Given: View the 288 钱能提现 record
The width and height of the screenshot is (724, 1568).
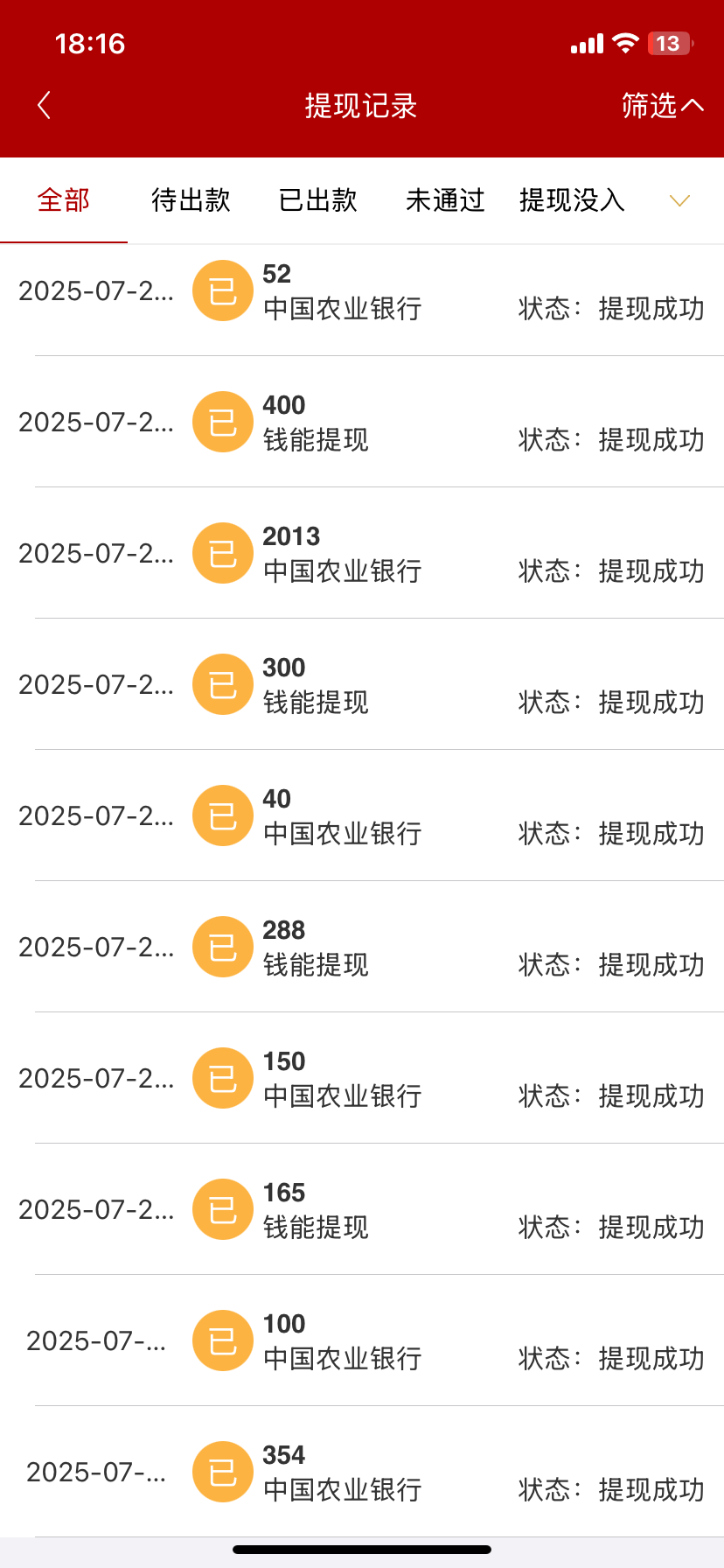Looking at the screenshot, I should click(362, 948).
